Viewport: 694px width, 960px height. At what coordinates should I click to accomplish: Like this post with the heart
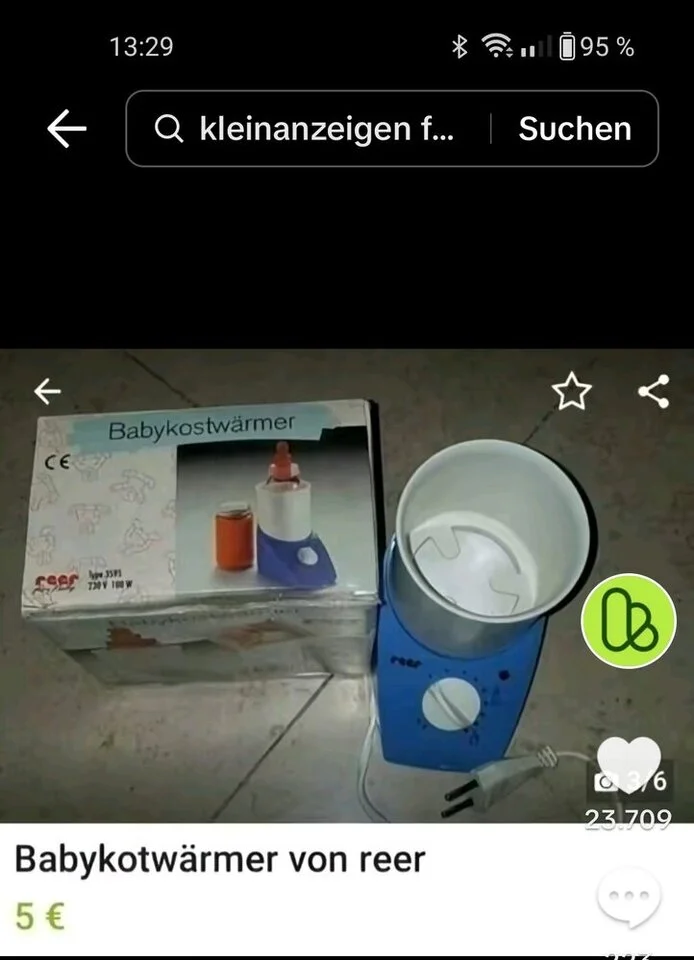coord(628,762)
